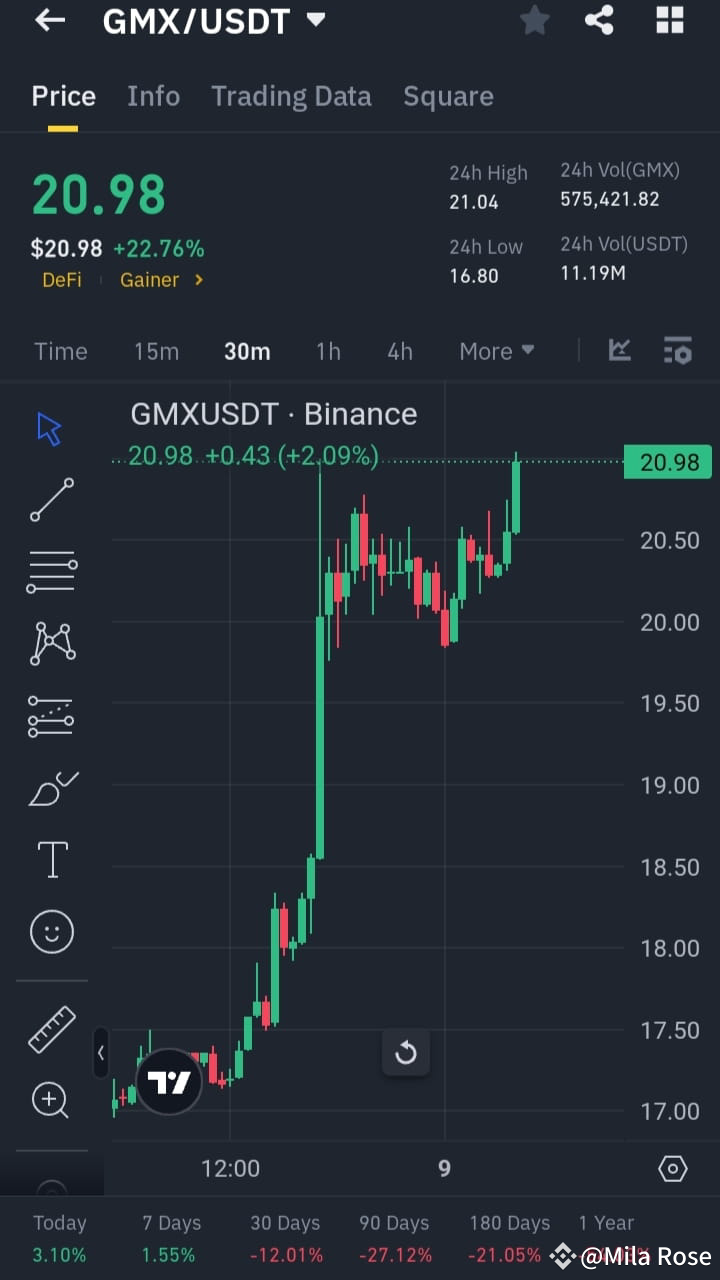Switch chart to 1h timeframe
The height and width of the screenshot is (1280, 720).
coord(328,351)
